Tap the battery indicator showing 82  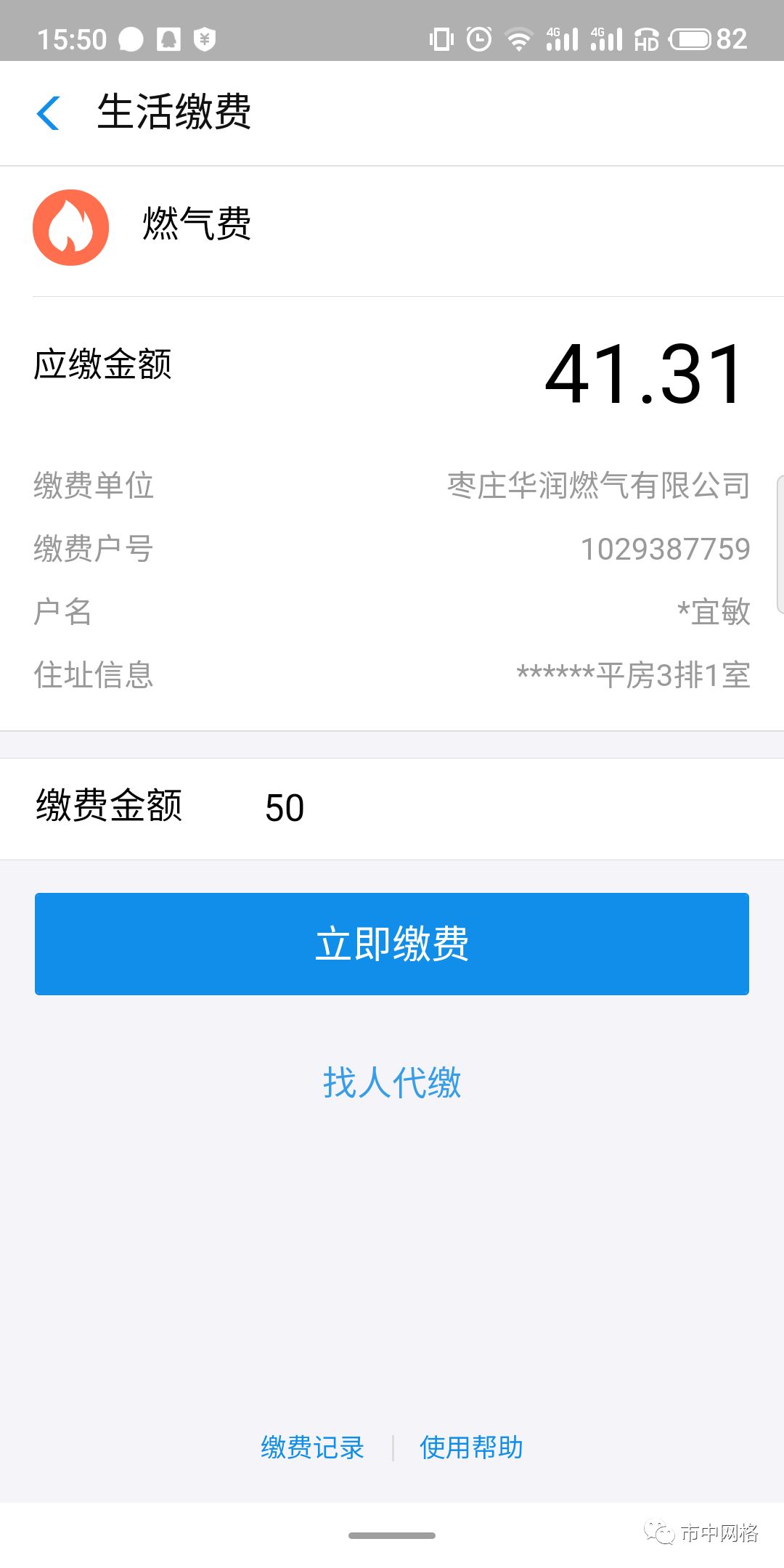[x=692, y=40]
